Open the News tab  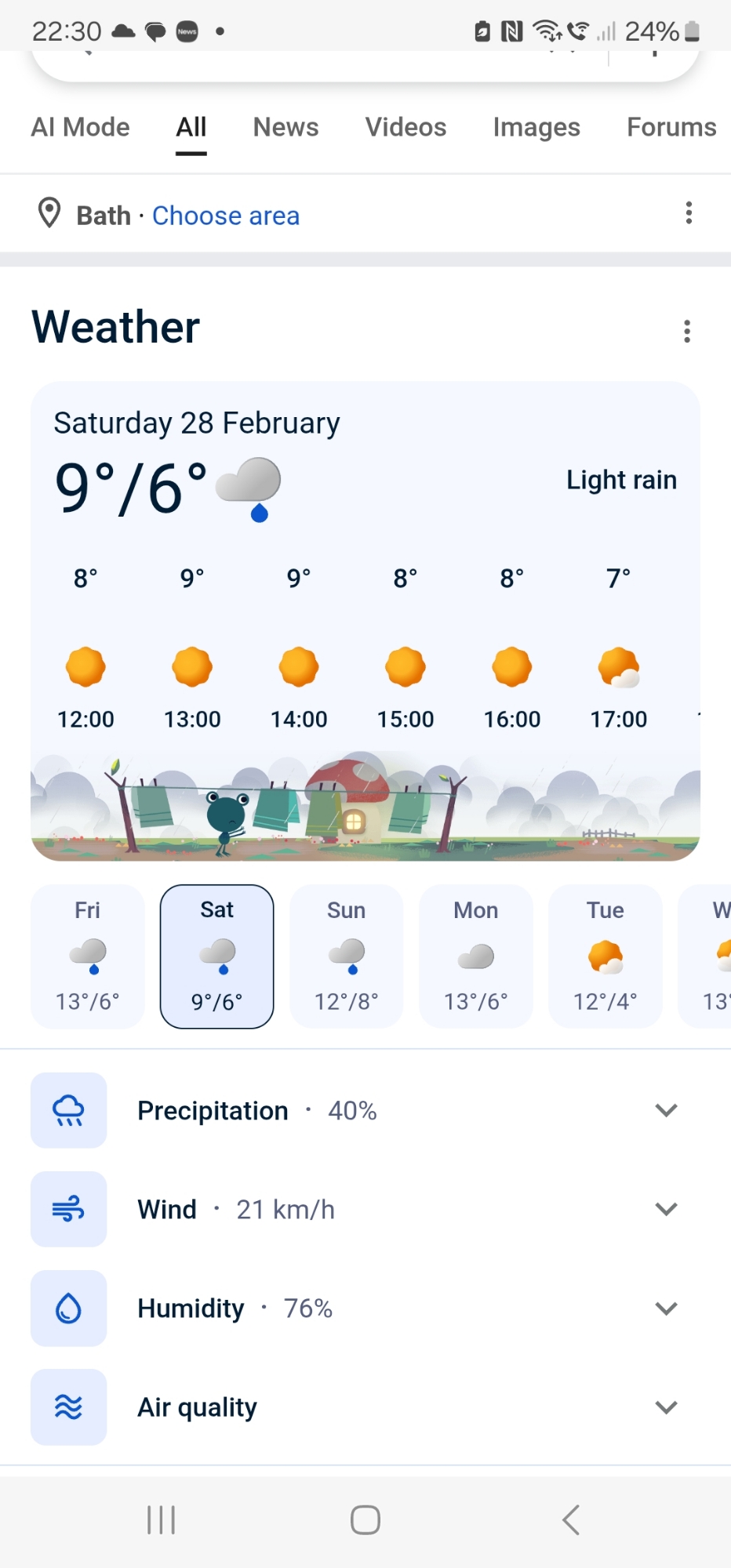click(285, 127)
